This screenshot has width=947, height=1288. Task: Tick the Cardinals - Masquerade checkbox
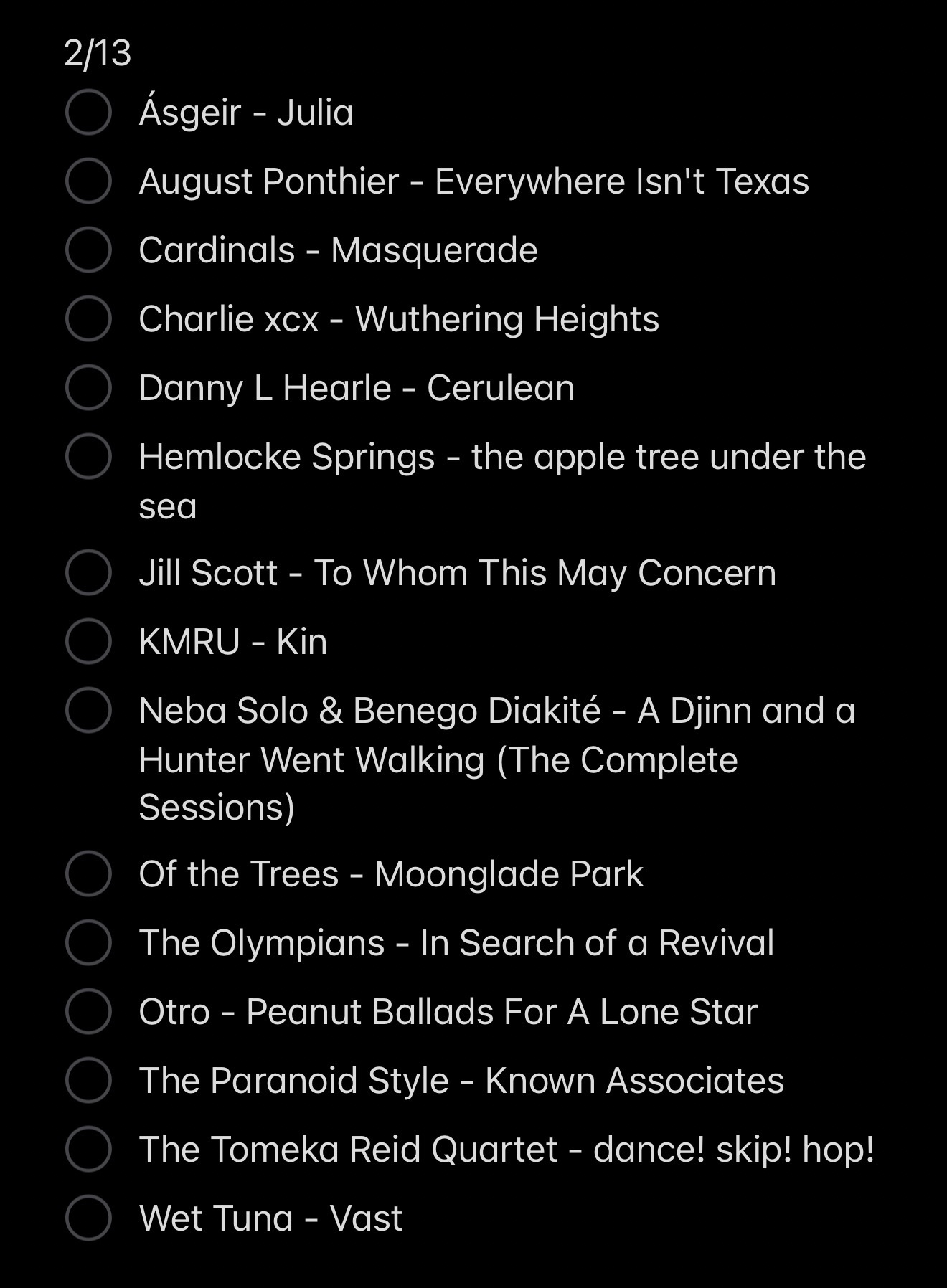point(88,250)
